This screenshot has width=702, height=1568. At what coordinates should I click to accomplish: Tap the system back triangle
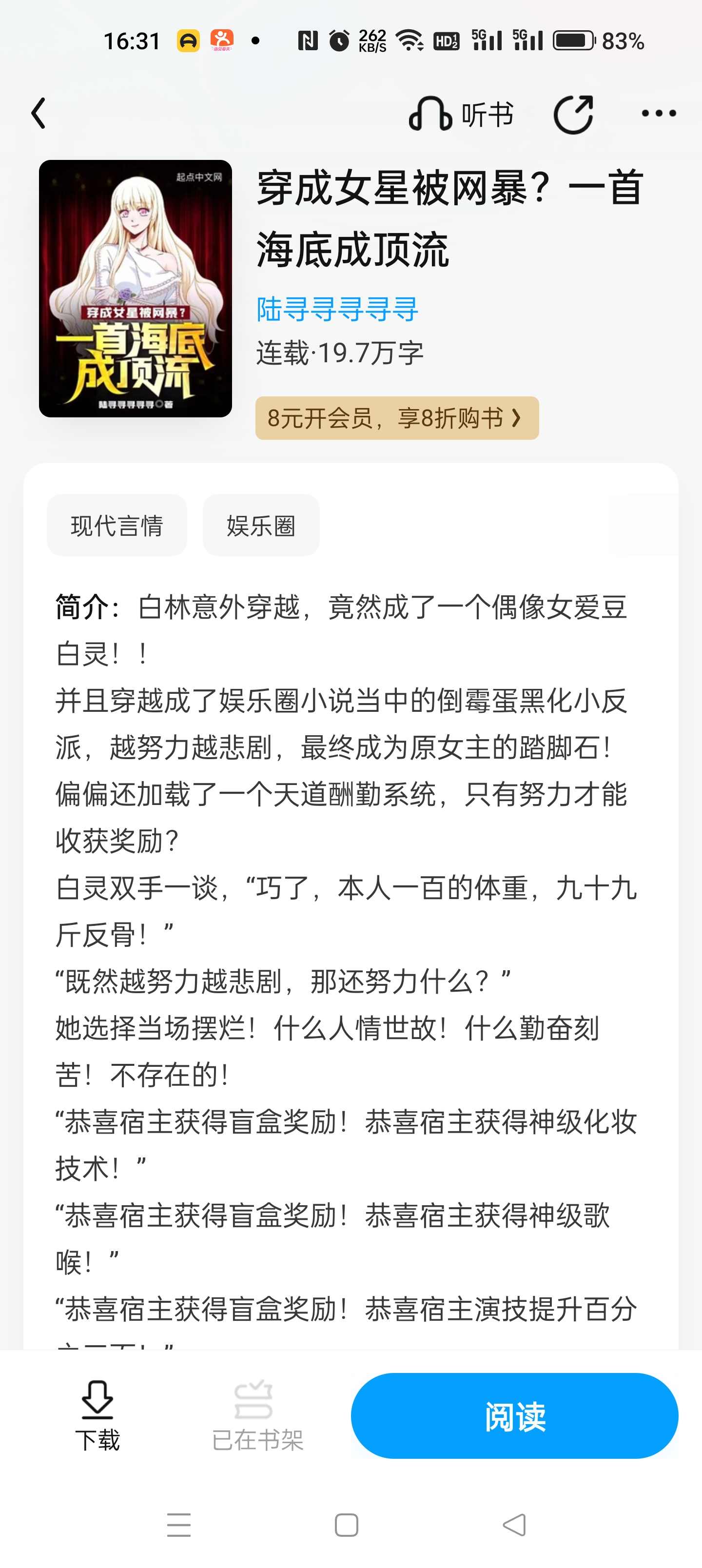(x=514, y=1525)
